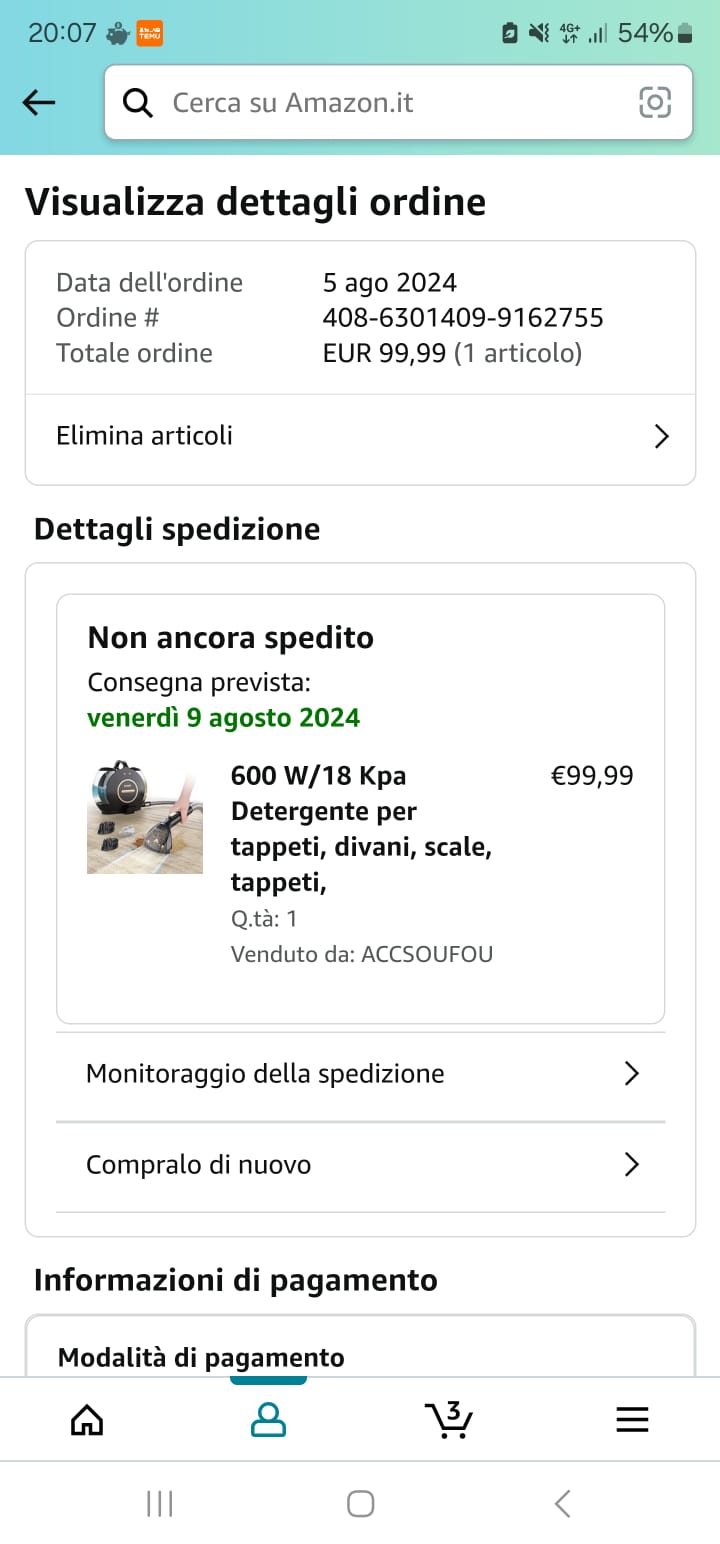Screen dimensions: 720x1544
Task: Switch to the account profile tab
Action: click(x=268, y=1419)
